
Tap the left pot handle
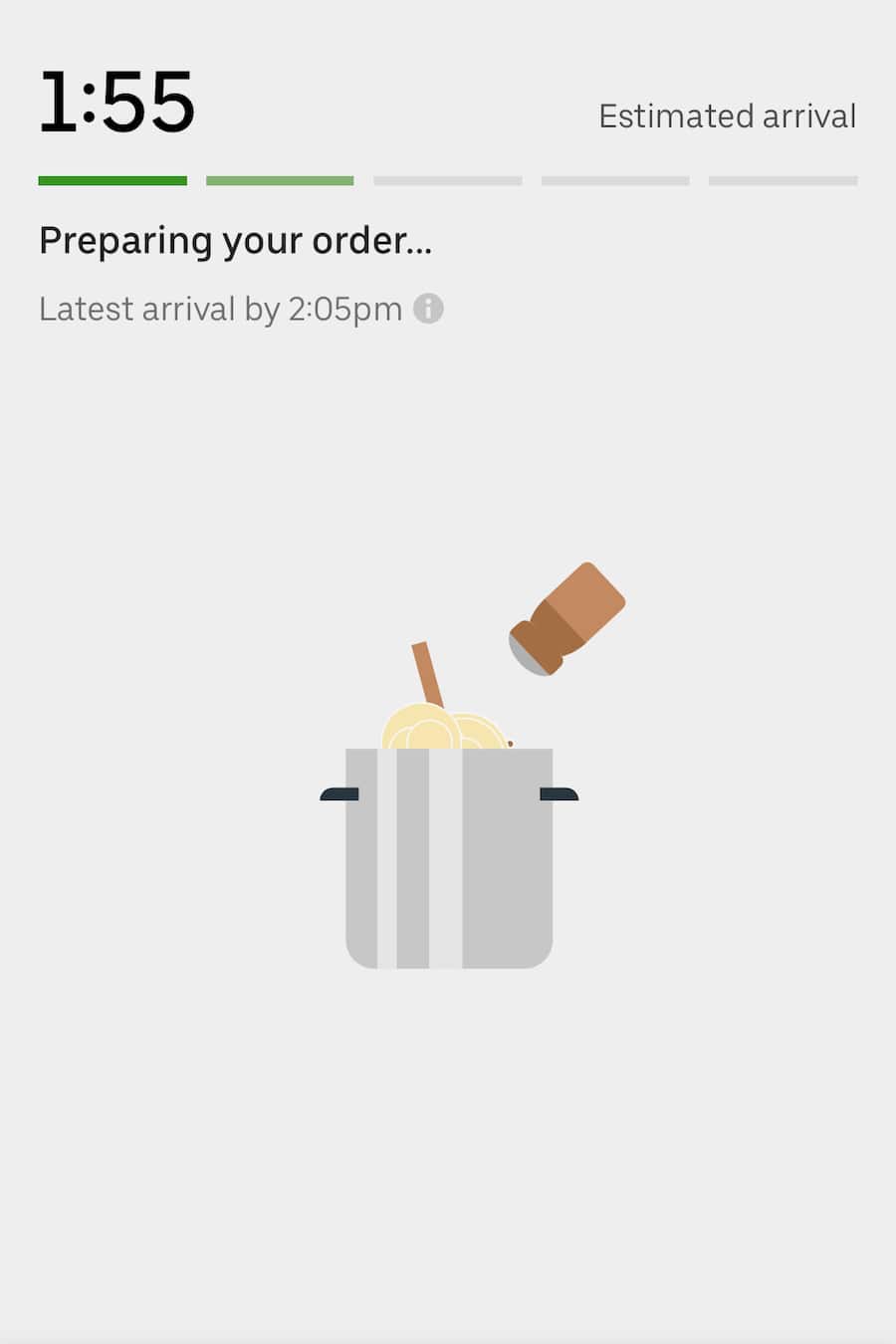(x=338, y=796)
